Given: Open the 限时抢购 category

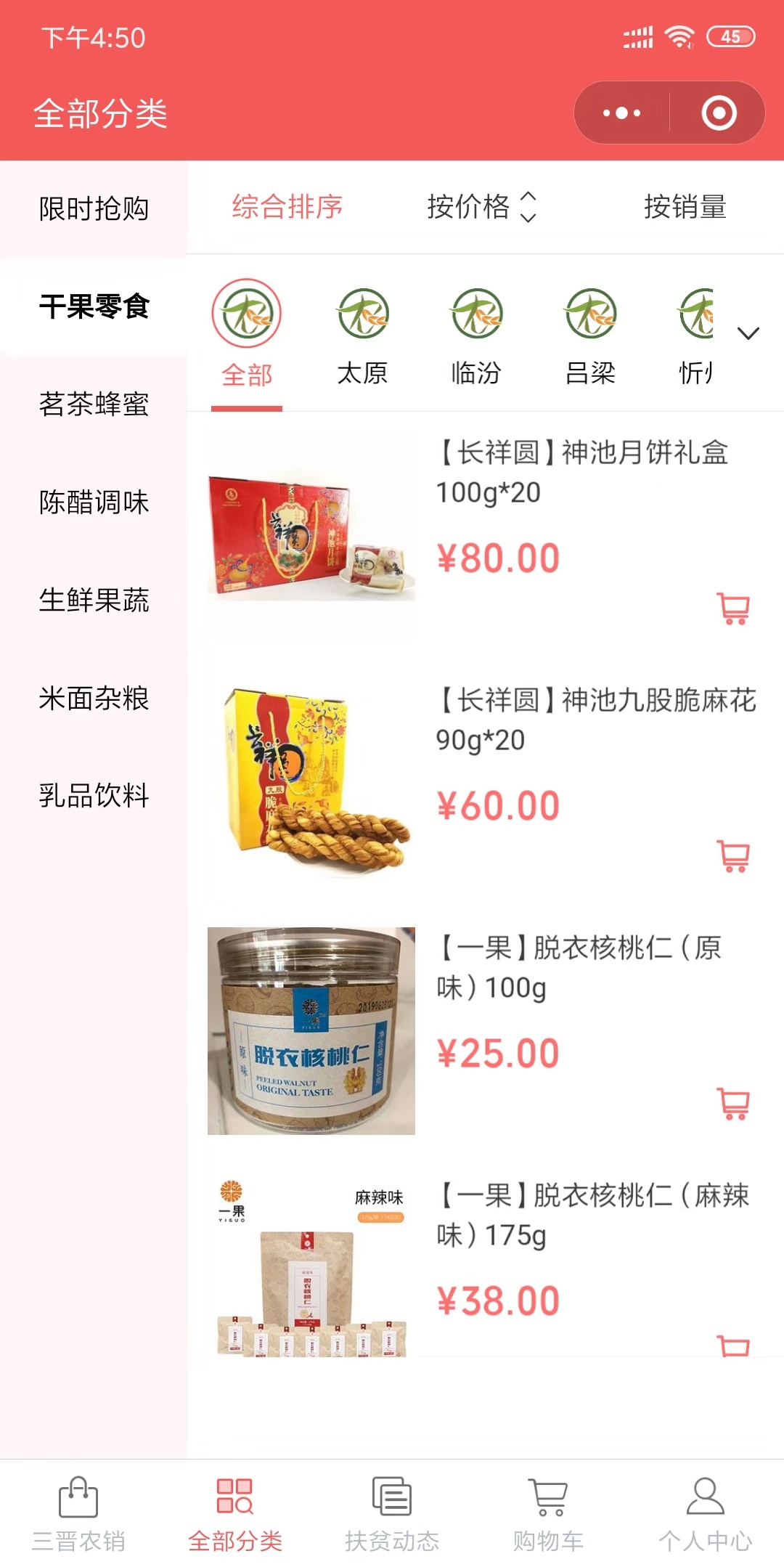Looking at the screenshot, I should (x=94, y=209).
